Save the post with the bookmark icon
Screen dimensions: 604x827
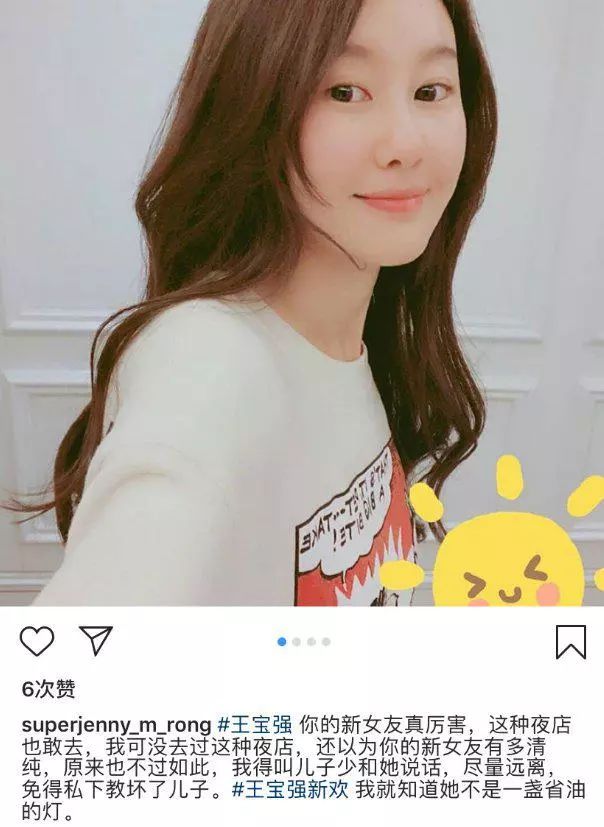click(570, 641)
